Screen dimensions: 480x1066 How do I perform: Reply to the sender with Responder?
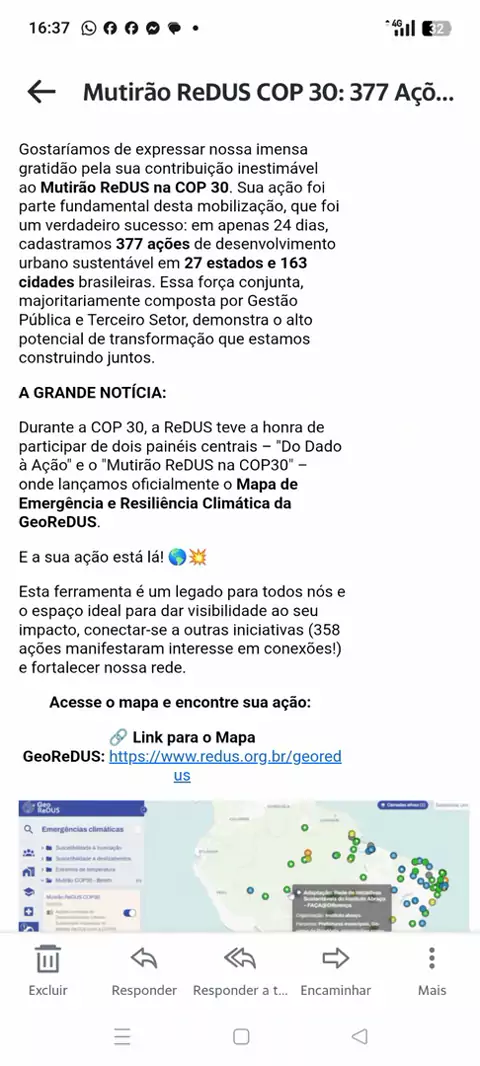[x=144, y=970]
